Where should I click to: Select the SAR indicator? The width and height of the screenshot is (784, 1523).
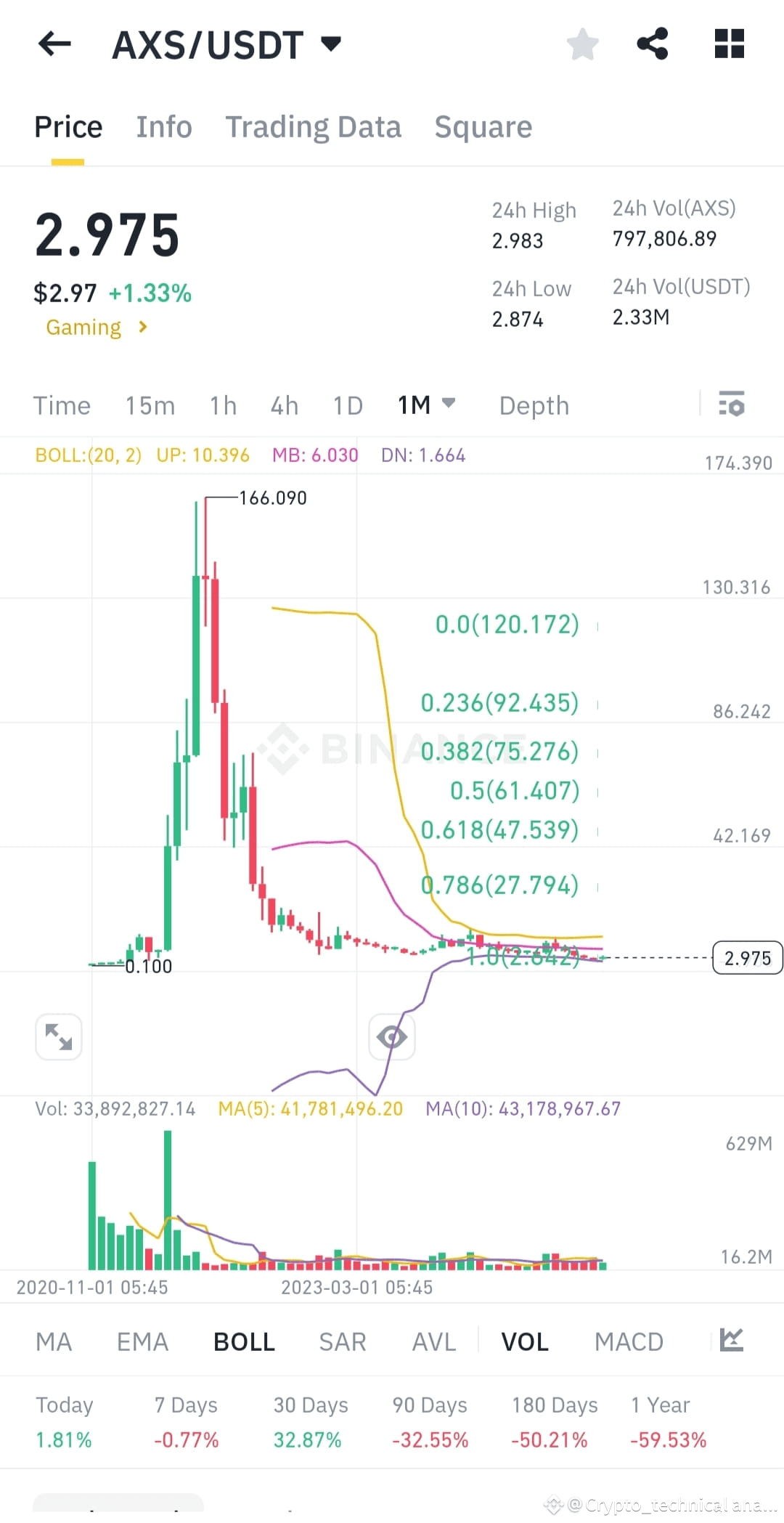[x=342, y=1341]
